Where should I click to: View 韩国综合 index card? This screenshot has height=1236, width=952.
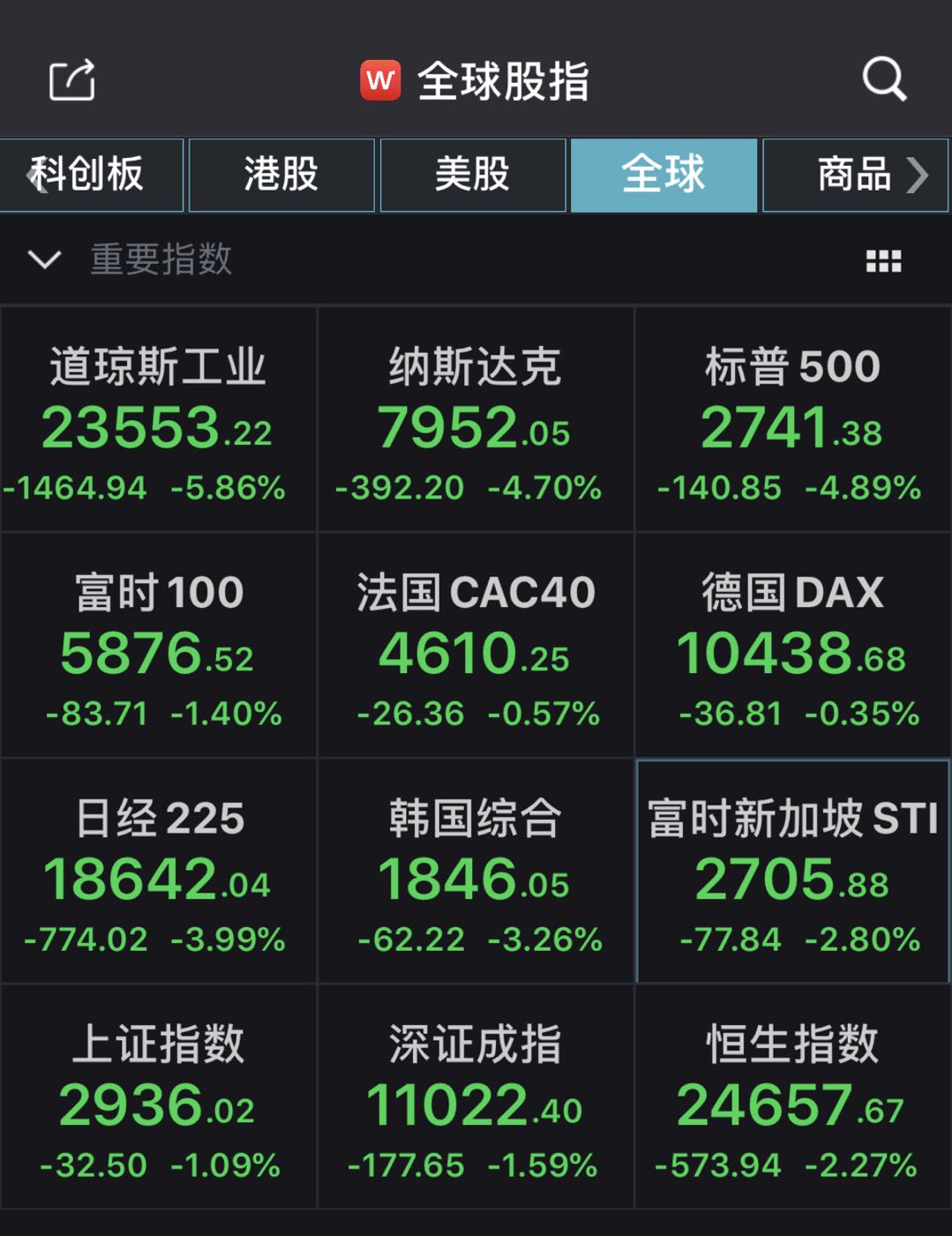[x=475, y=872]
